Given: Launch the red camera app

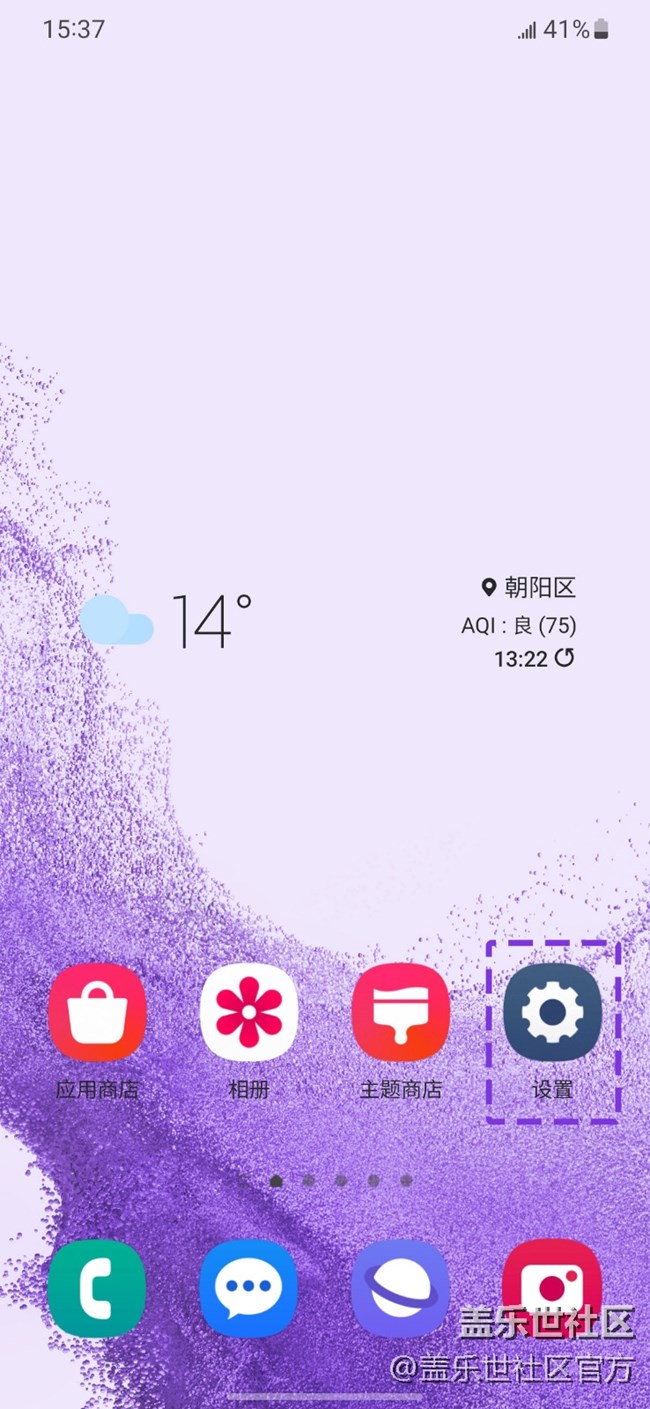Looking at the screenshot, I should coord(552,1288).
